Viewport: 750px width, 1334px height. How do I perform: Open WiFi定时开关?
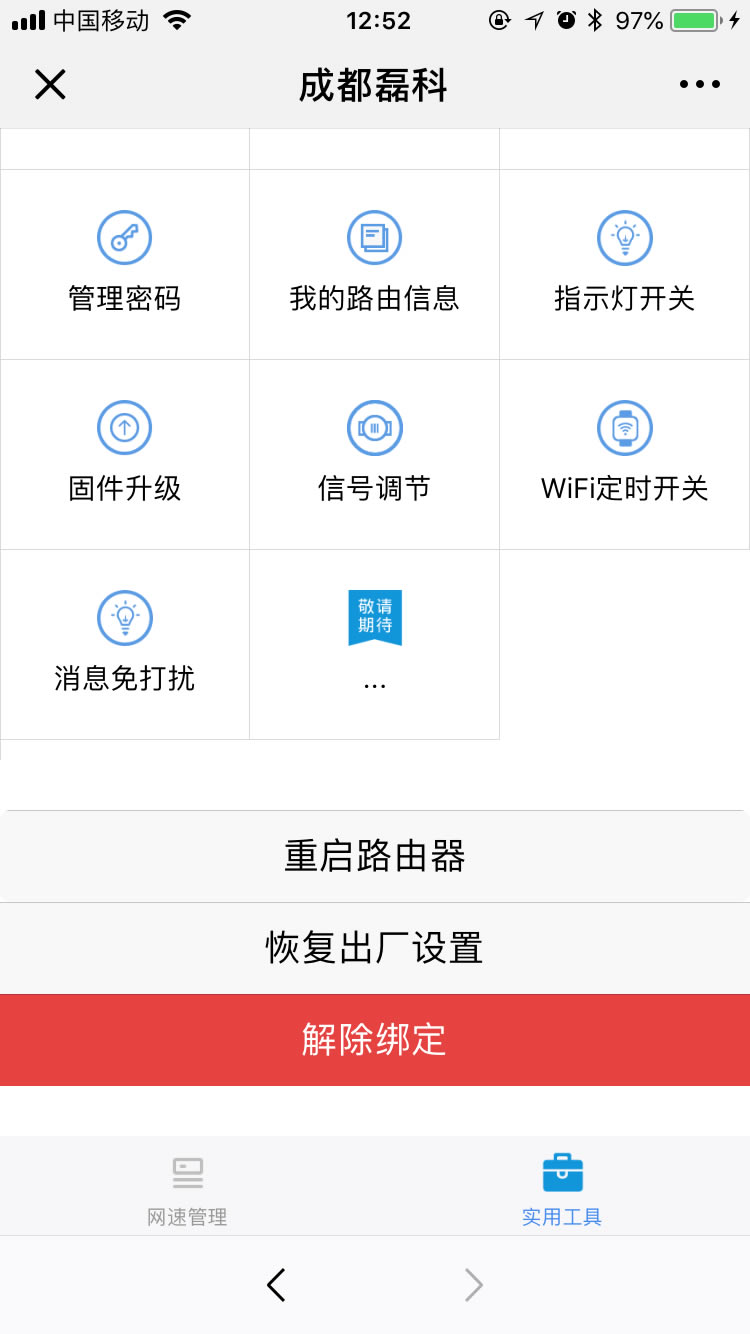point(624,454)
